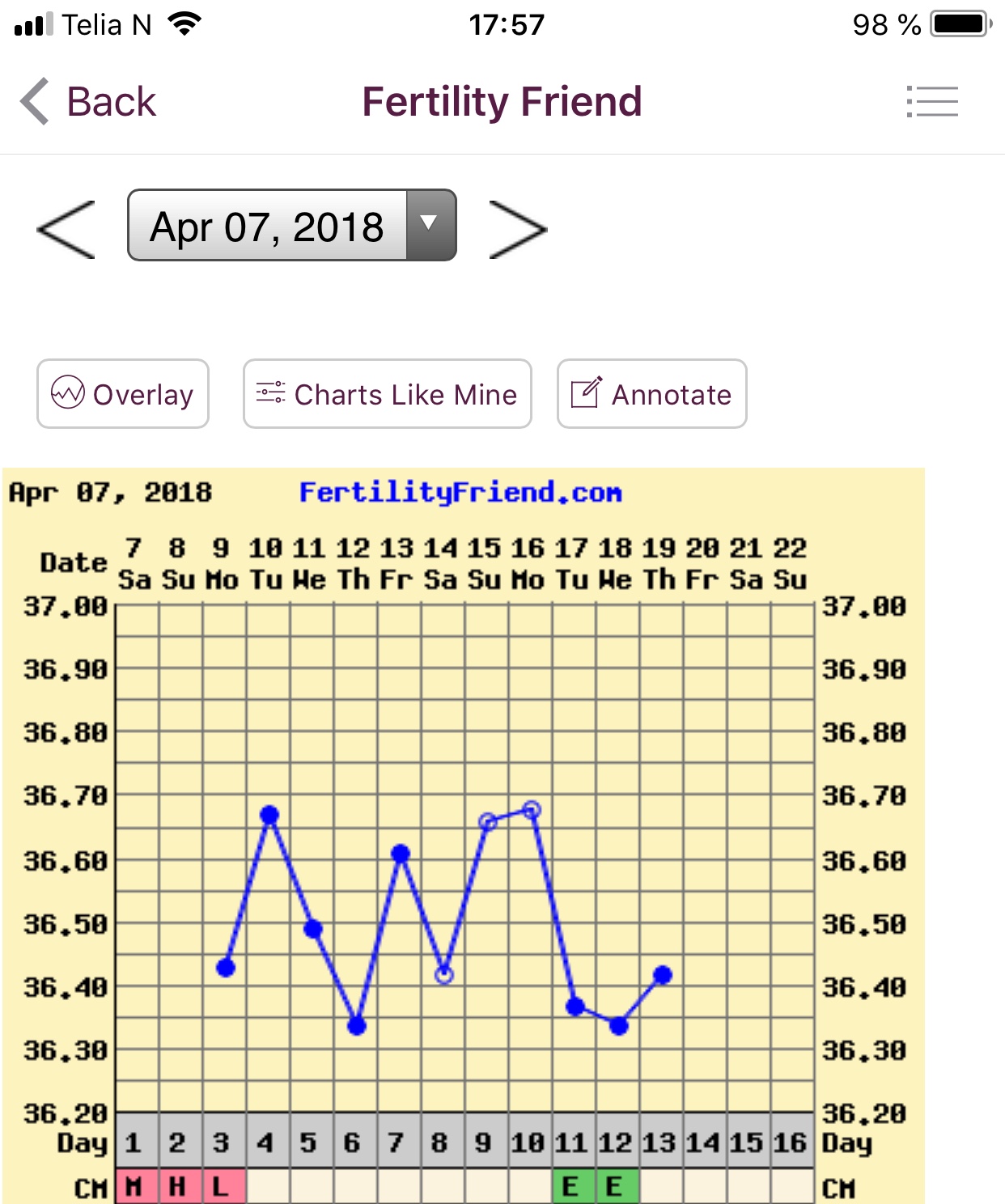Image resolution: width=1005 pixels, height=1204 pixels.
Task: Open Charts Like Mine
Action: pos(387,394)
